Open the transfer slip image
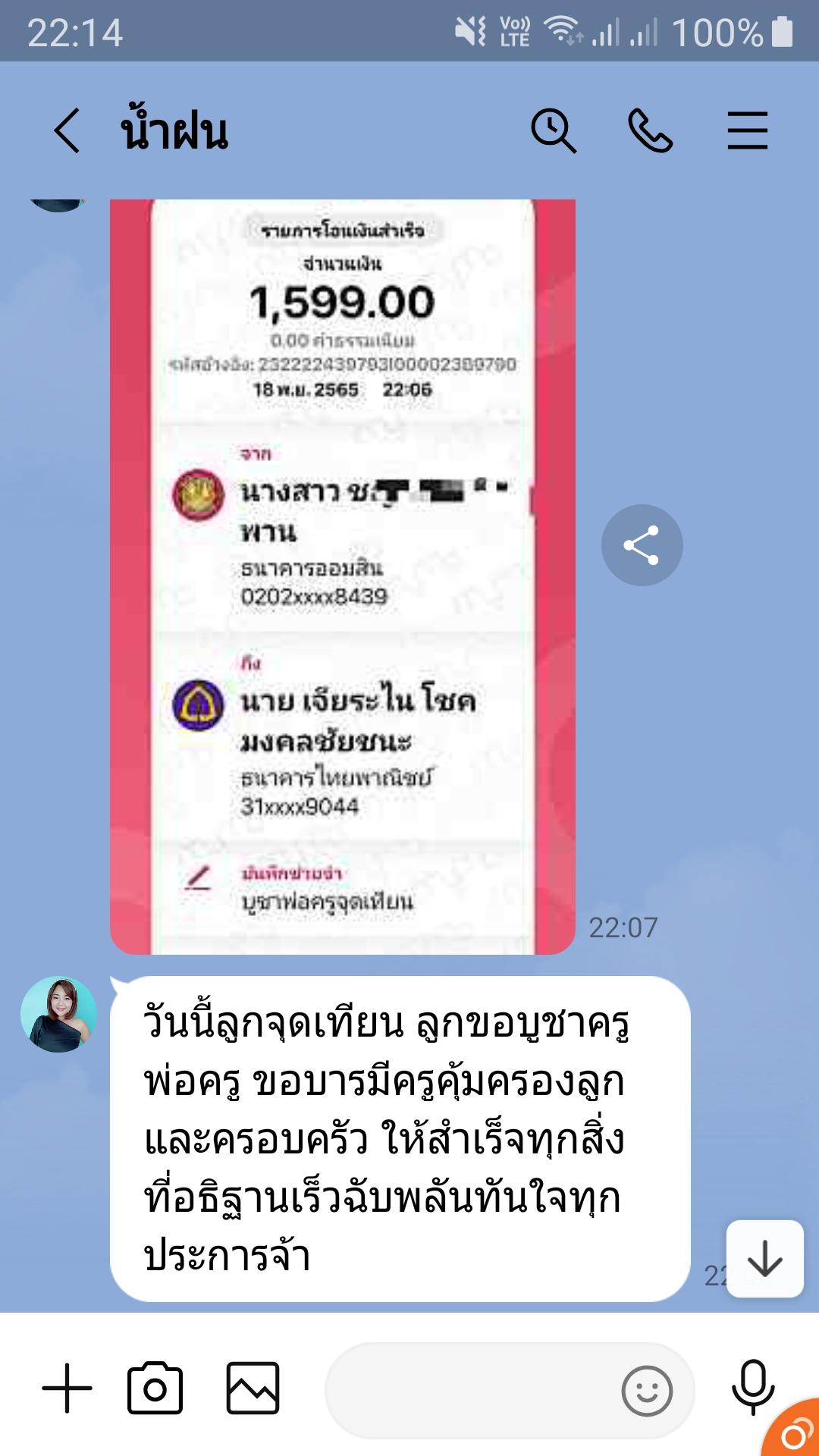The height and width of the screenshot is (1456, 819). pyautogui.click(x=342, y=576)
